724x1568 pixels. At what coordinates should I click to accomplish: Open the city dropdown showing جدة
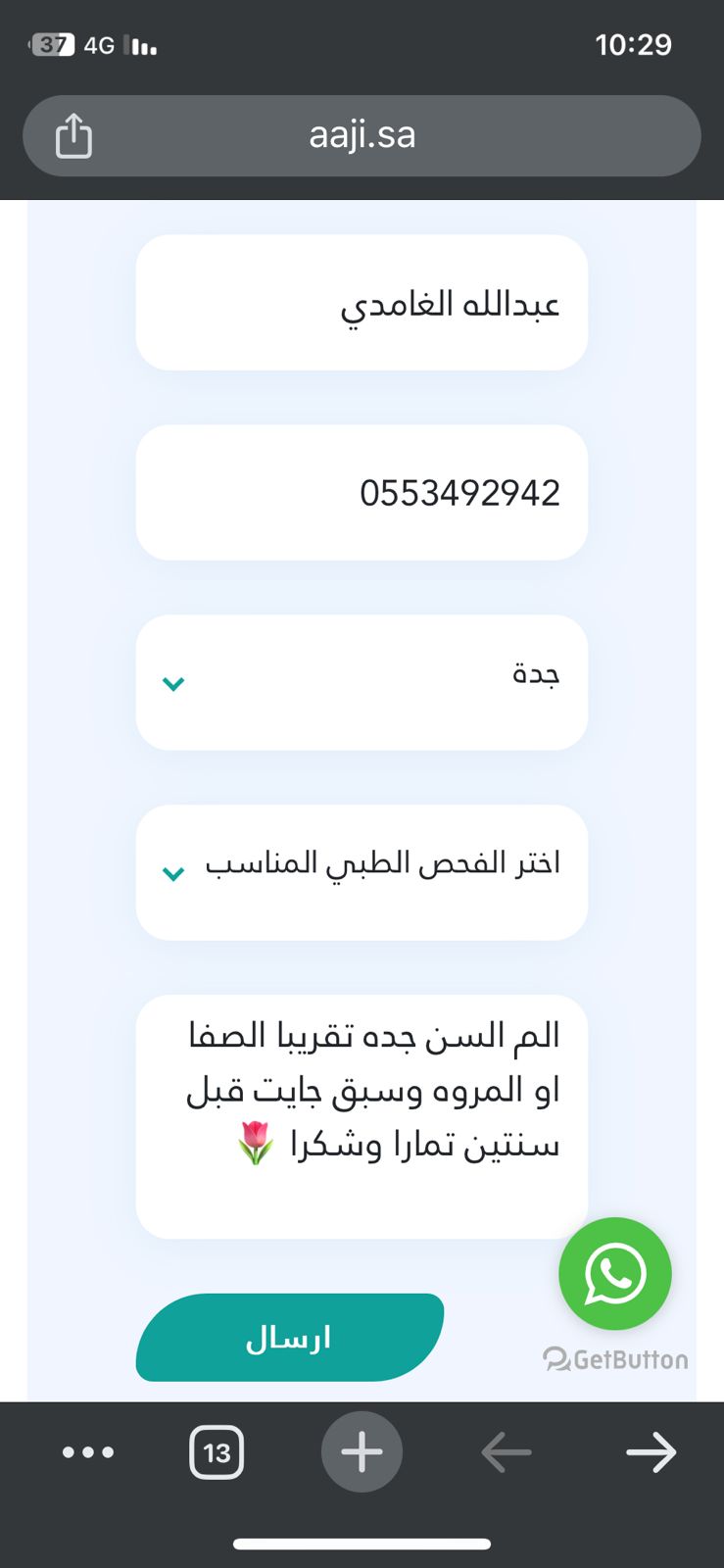(362, 682)
